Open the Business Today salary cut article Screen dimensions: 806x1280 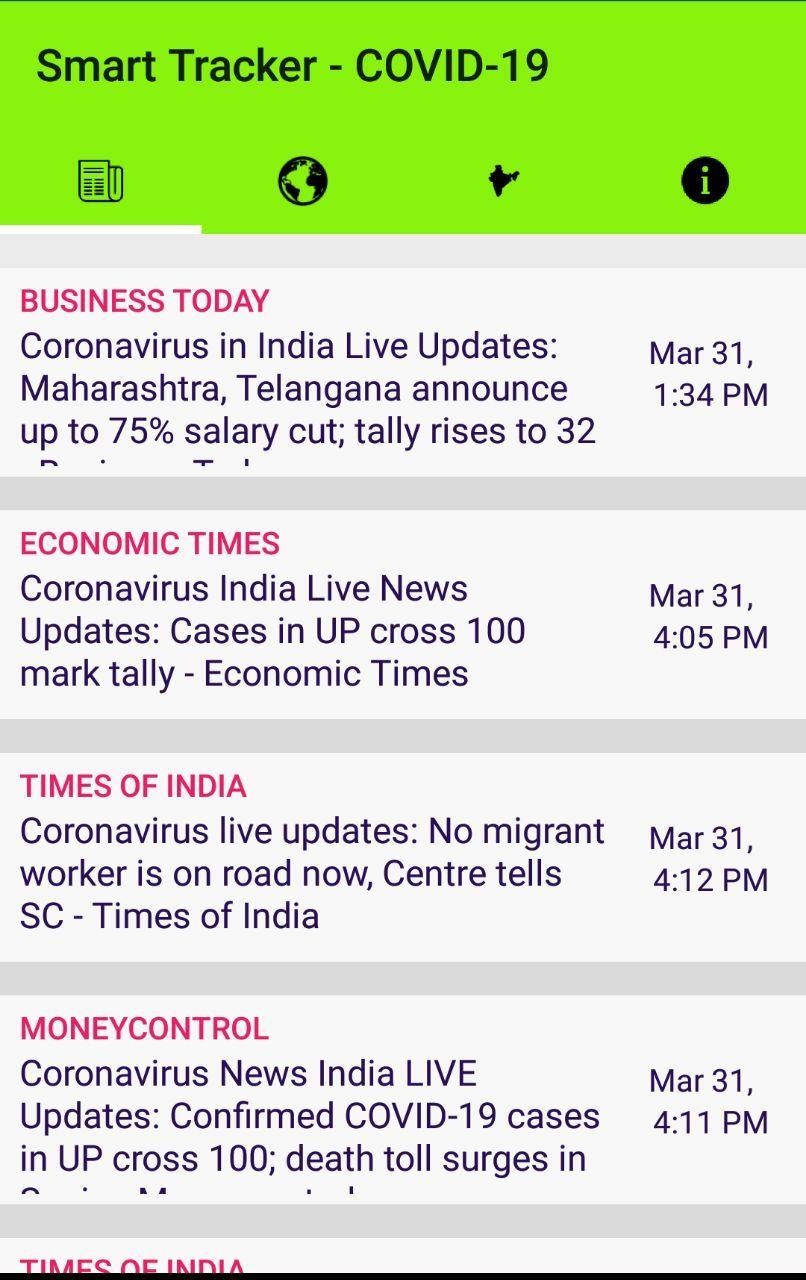coord(310,388)
